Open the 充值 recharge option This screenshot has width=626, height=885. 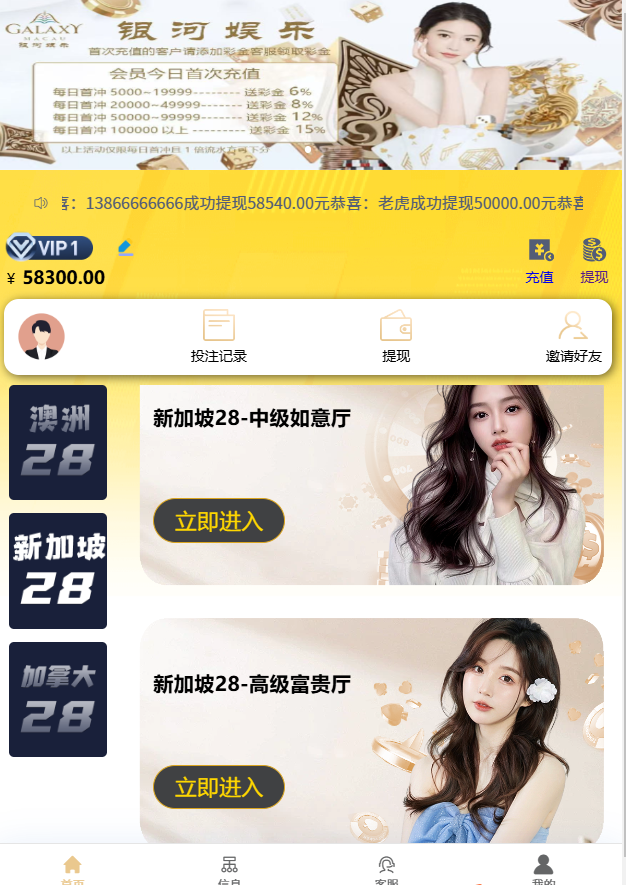(540, 261)
